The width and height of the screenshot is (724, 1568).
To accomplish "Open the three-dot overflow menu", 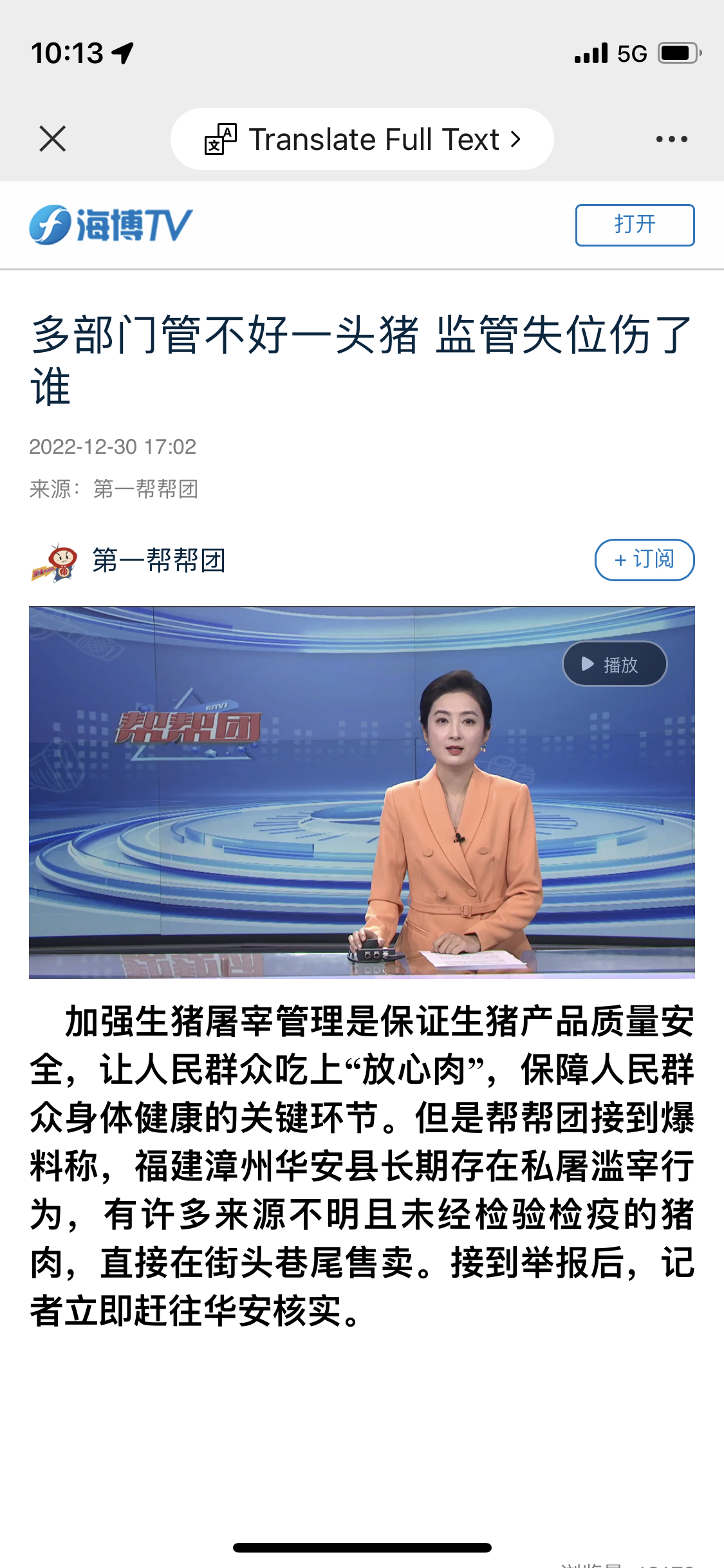I will pyautogui.click(x=671, y=139).
